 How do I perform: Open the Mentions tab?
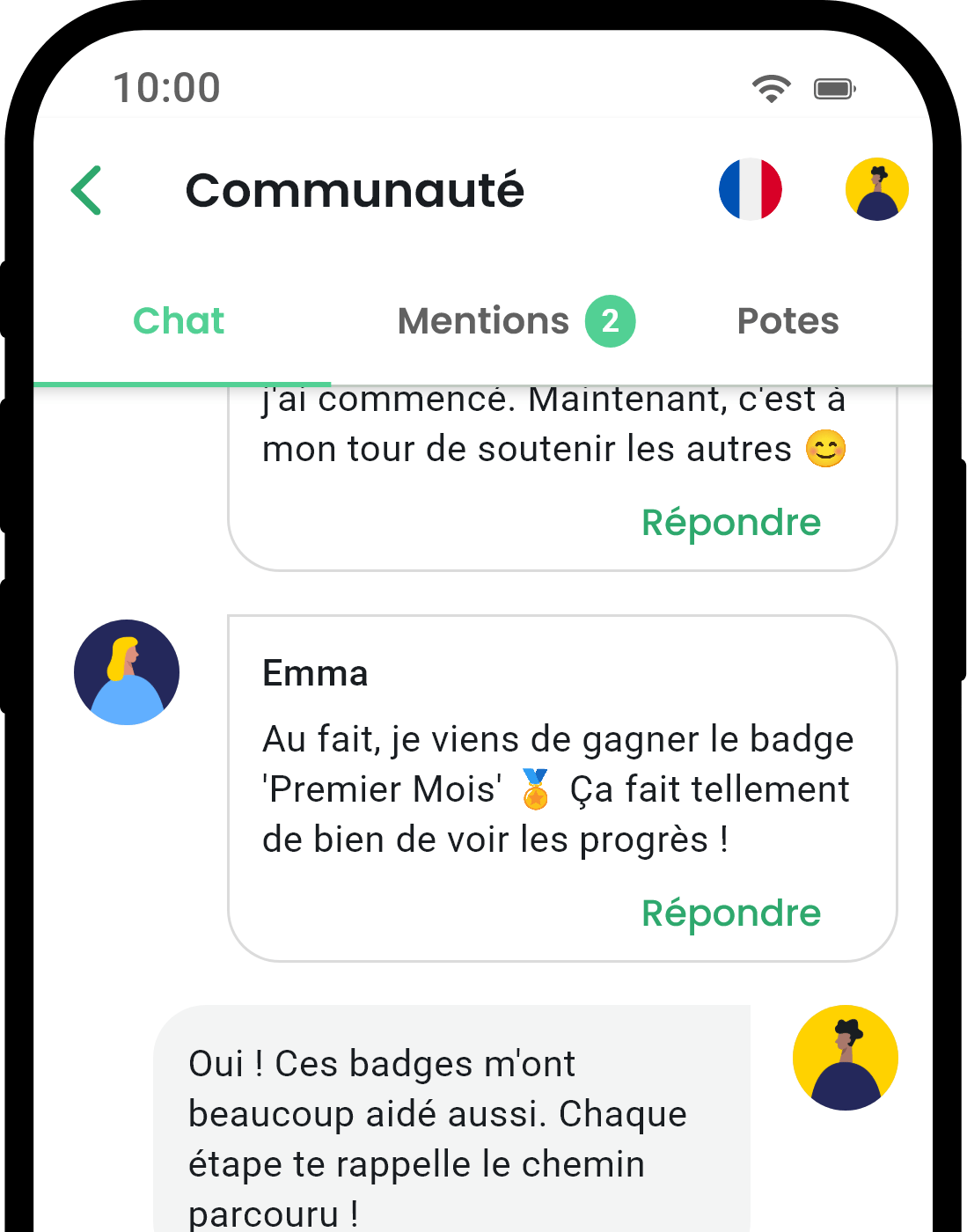coord(515,321)
